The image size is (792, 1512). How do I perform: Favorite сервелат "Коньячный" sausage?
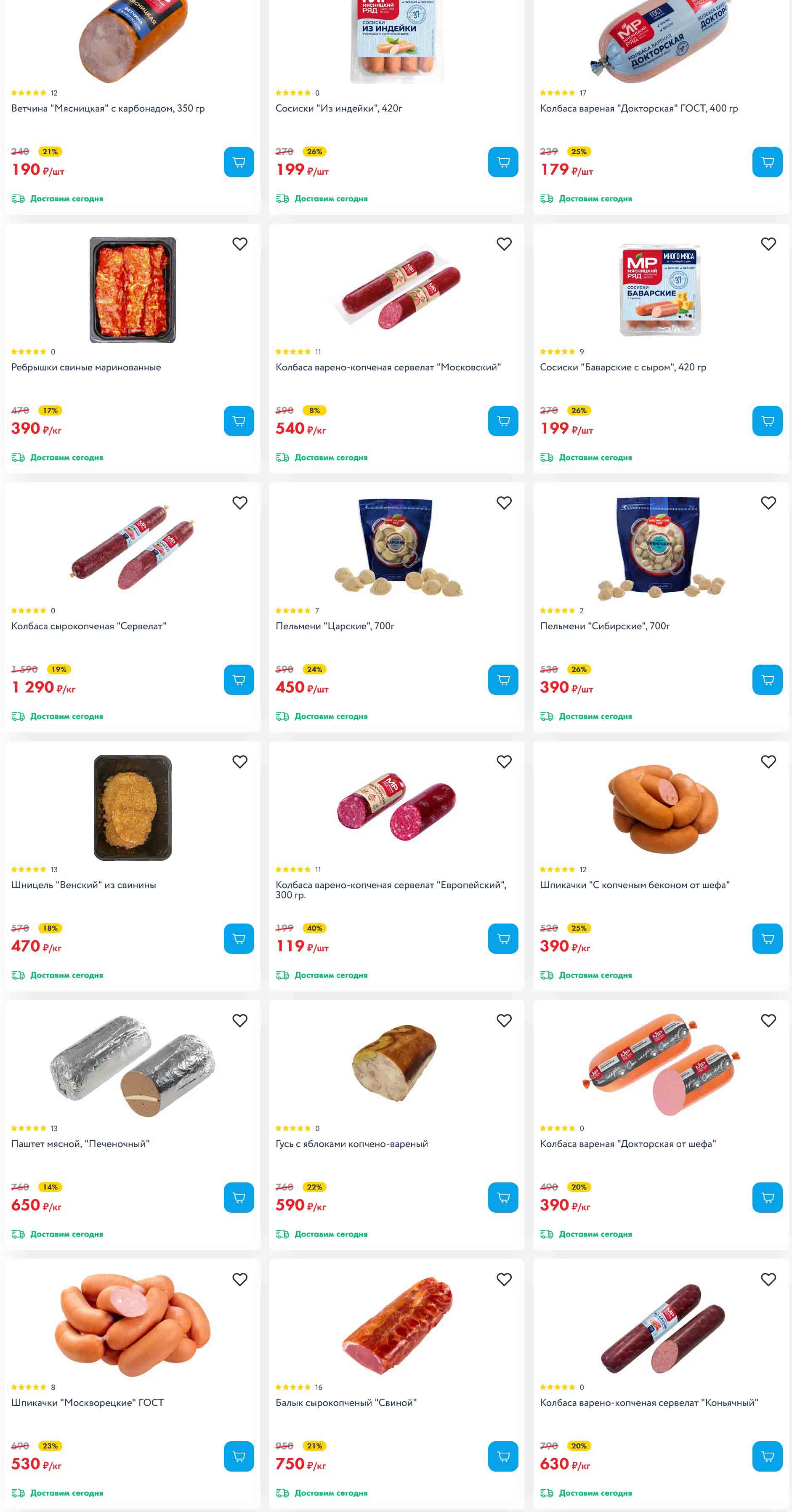[x=768, y=1279]
